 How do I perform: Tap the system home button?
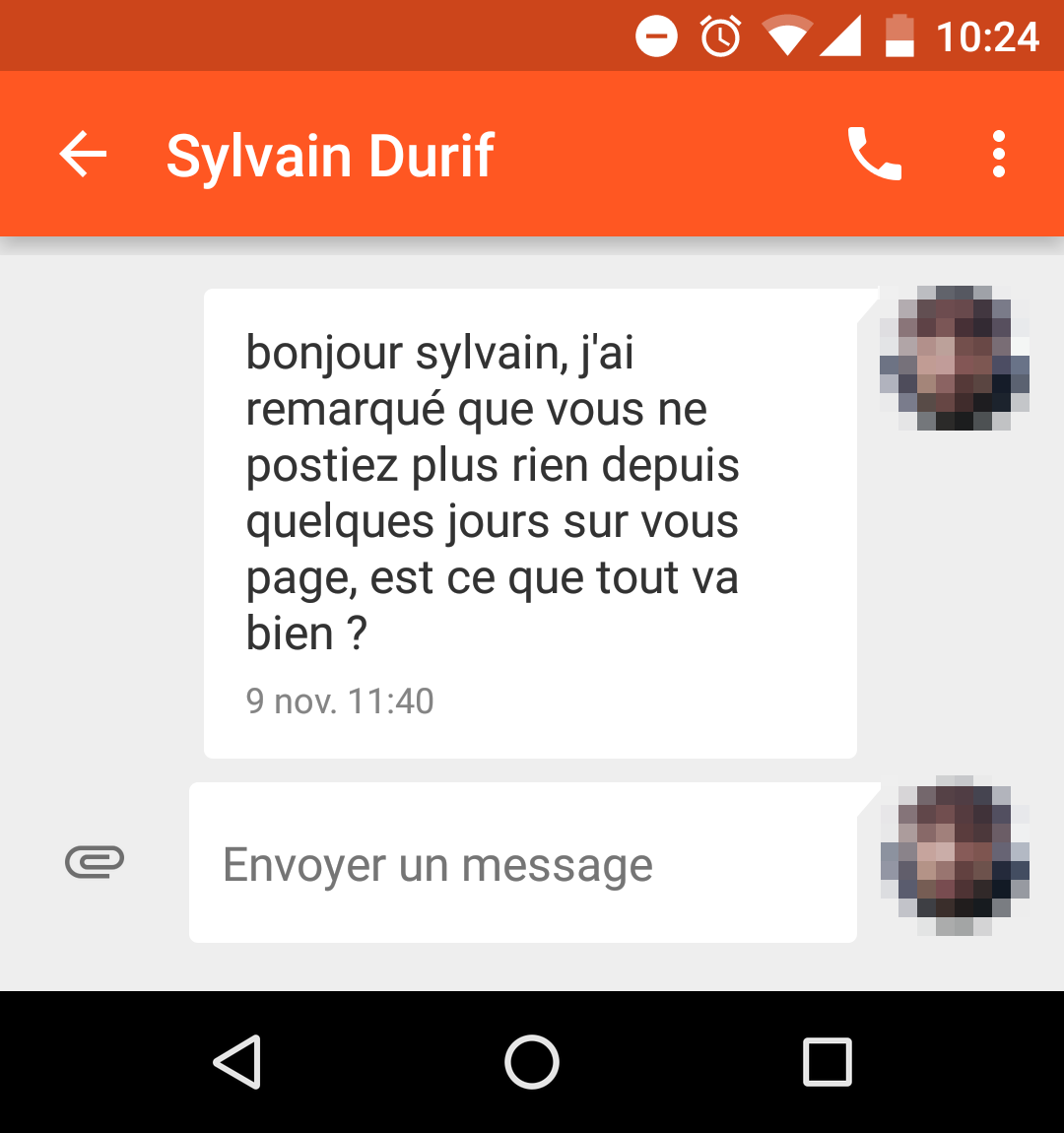[532, 1062]
